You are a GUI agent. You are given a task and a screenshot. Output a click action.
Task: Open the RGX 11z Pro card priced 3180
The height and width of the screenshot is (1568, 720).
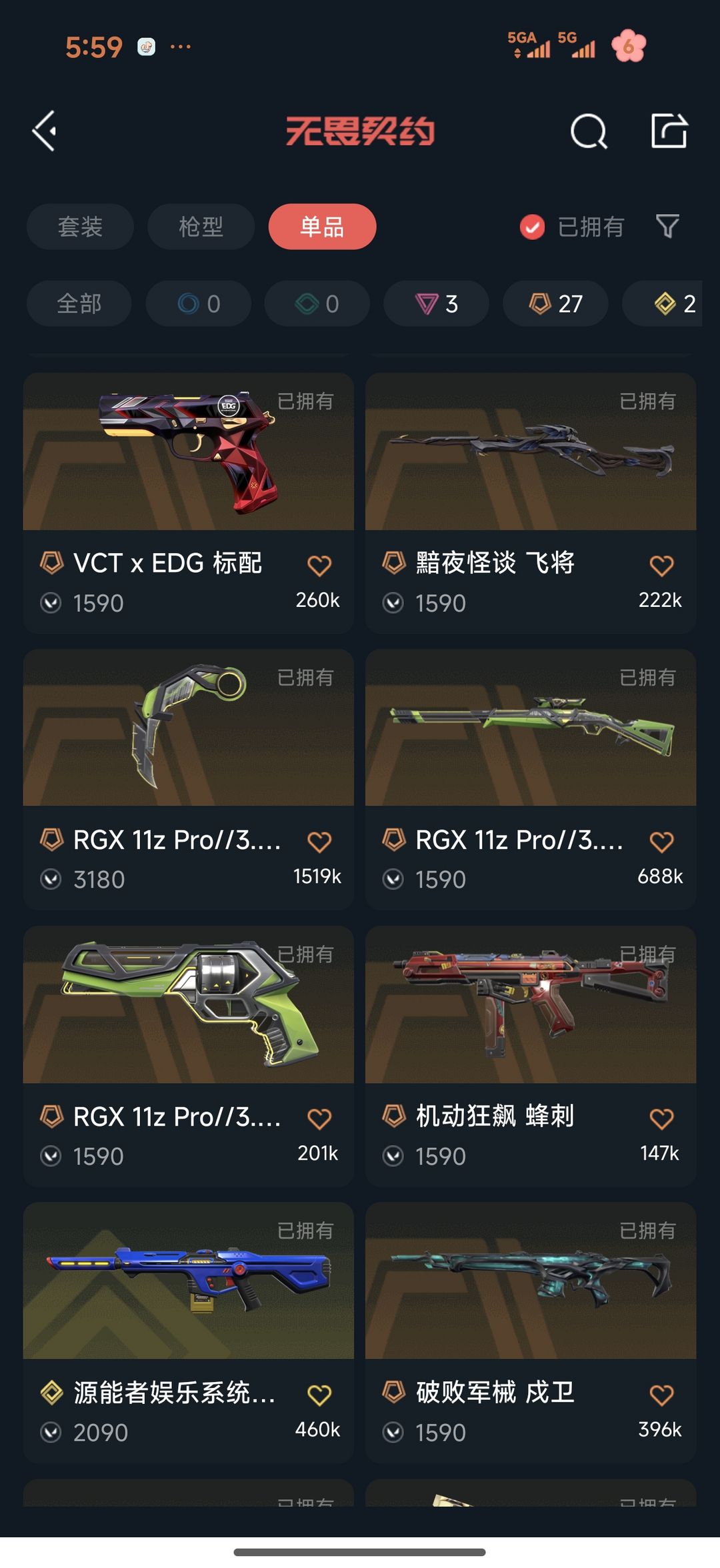(x=189, y=779)
